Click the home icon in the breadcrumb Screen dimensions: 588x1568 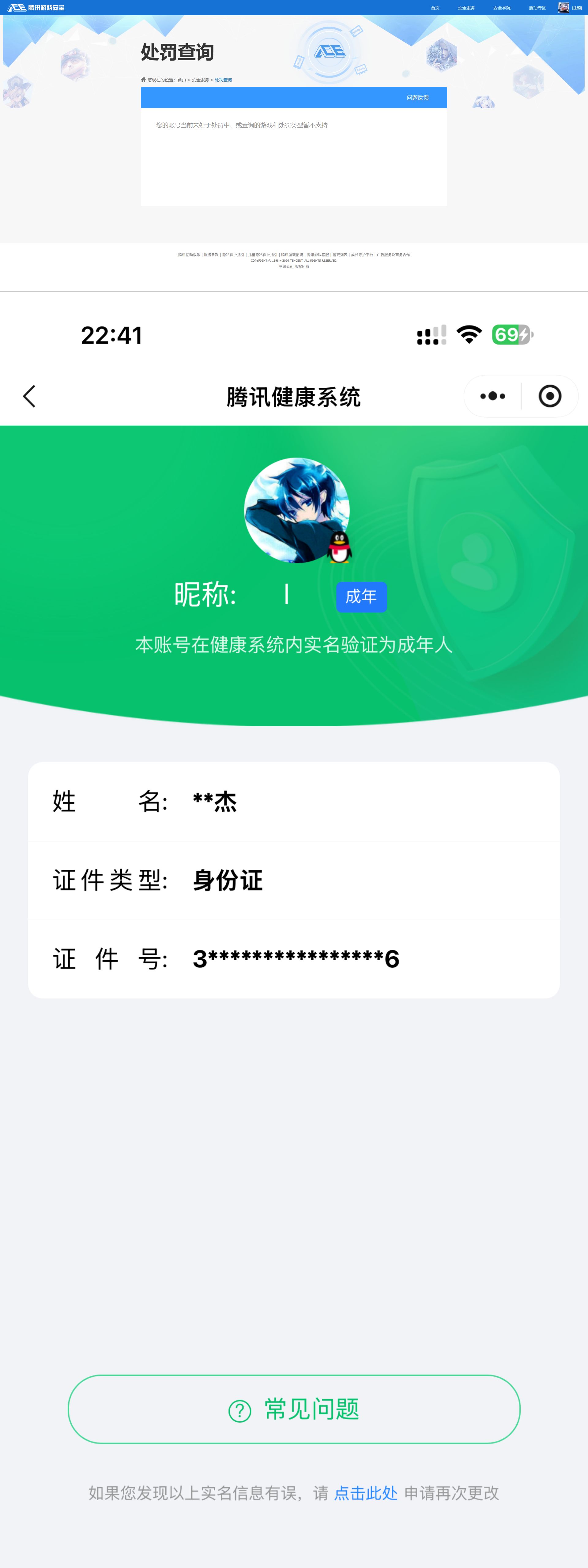pos(143,79)
